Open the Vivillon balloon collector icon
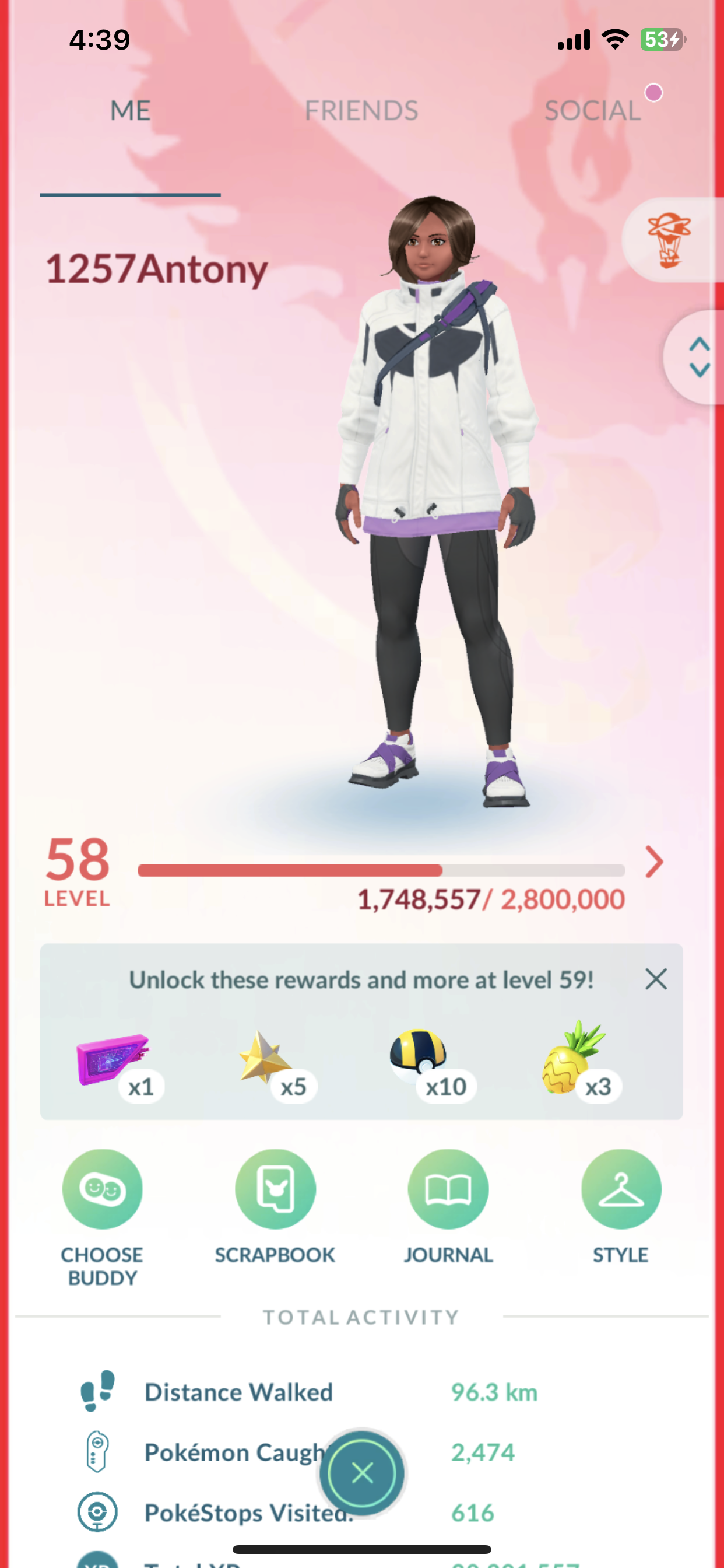This screenshot has width=724, height=1568. click(x=669, y=240)
